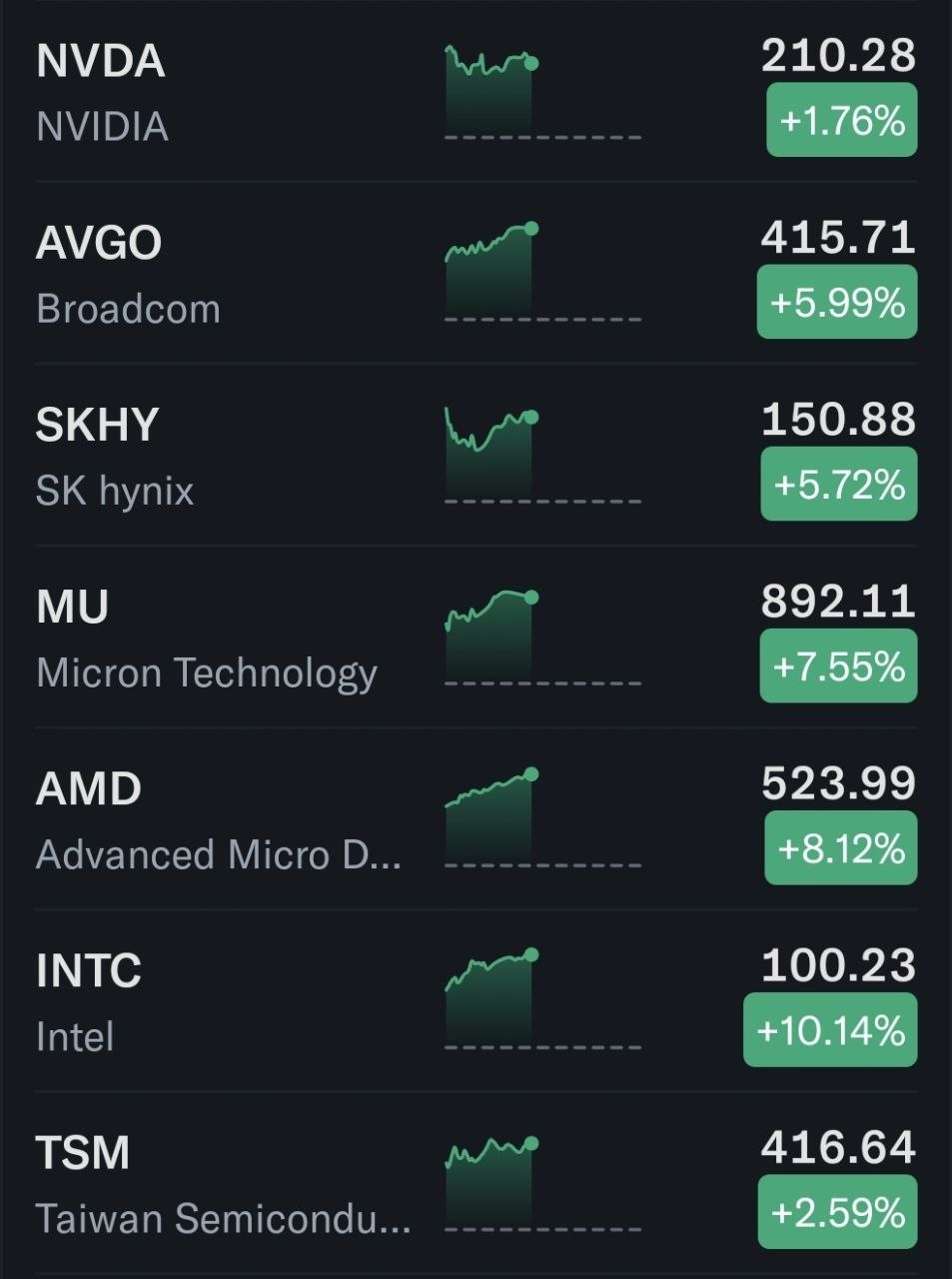Tap the +10.14% change badge for INTC

pyautogui.click(x=830, y=1029)
